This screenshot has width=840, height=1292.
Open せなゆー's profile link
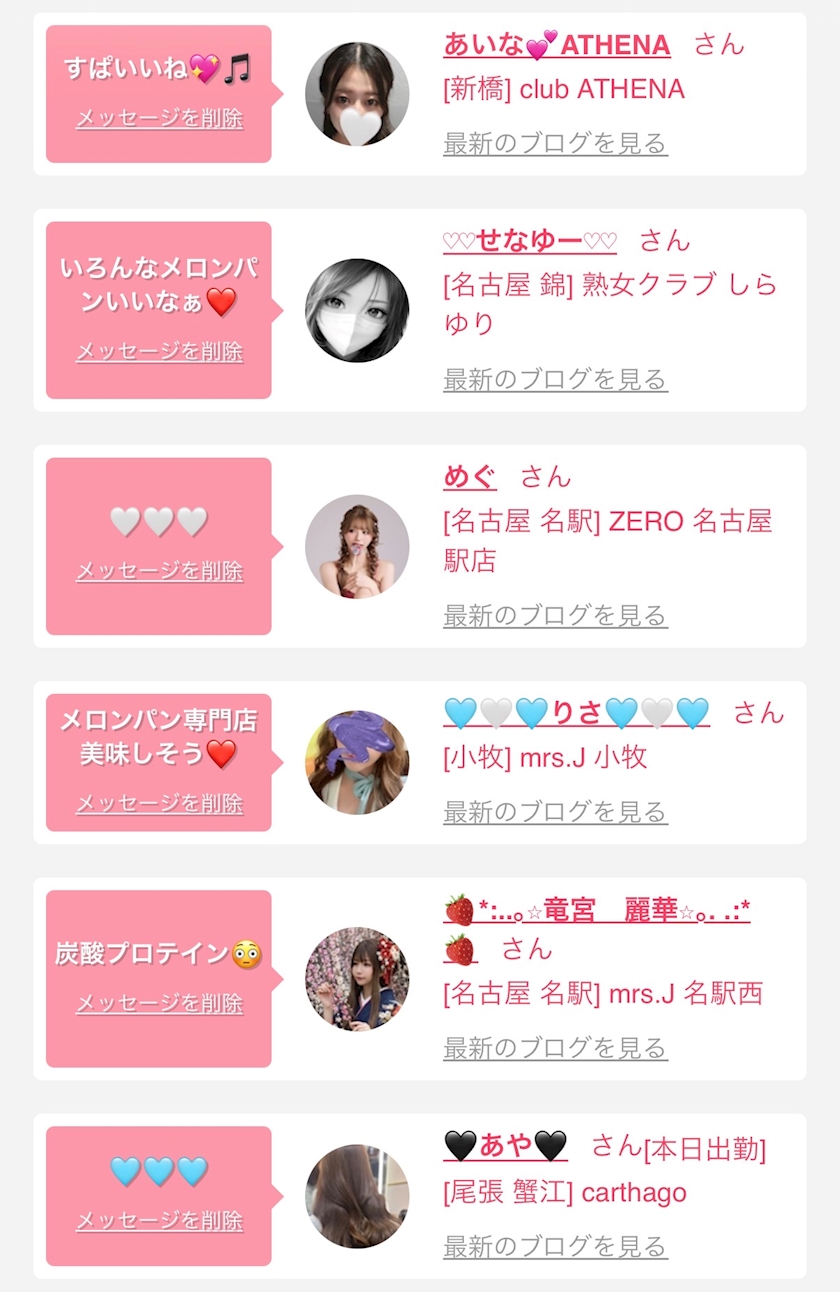click(x=530, y=241)
